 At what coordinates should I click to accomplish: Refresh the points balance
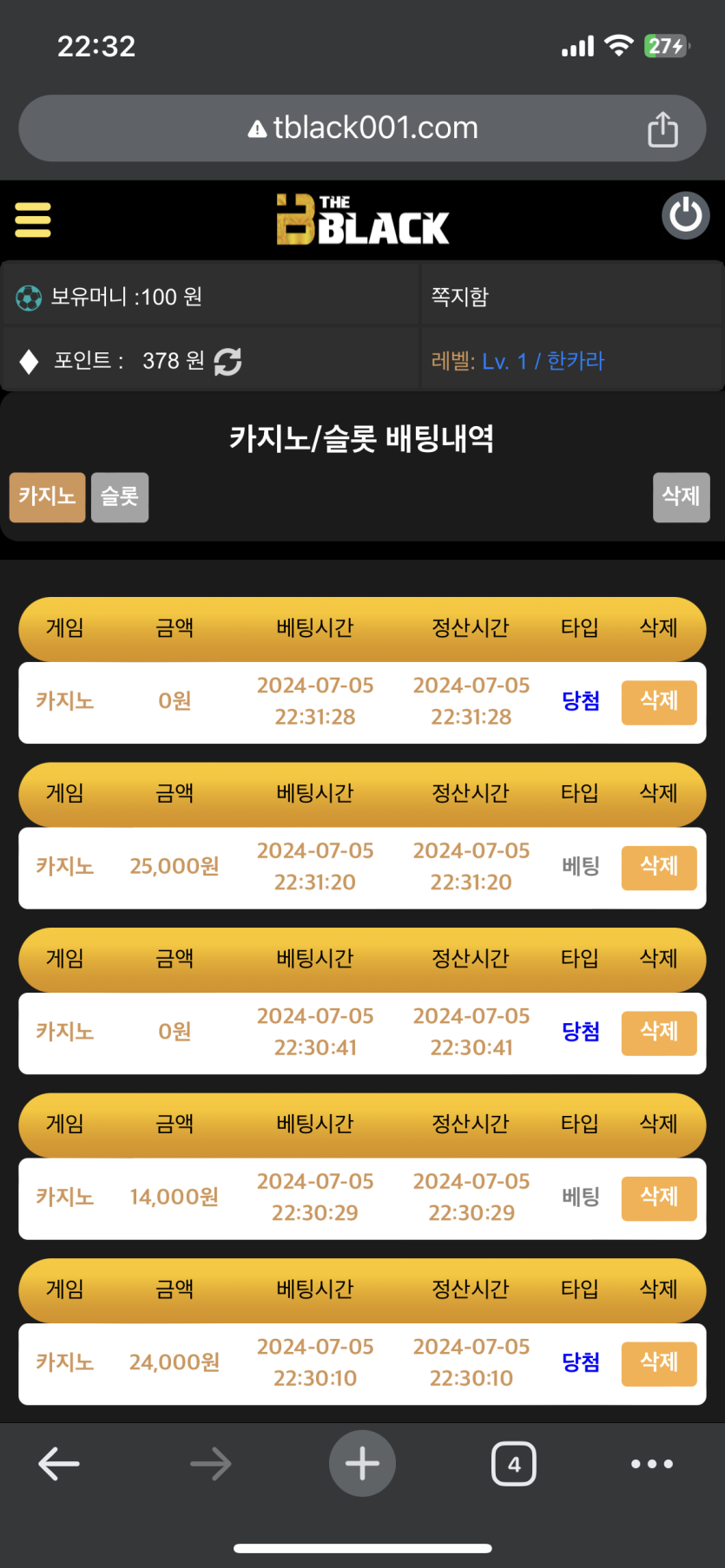tap(227, 361)
